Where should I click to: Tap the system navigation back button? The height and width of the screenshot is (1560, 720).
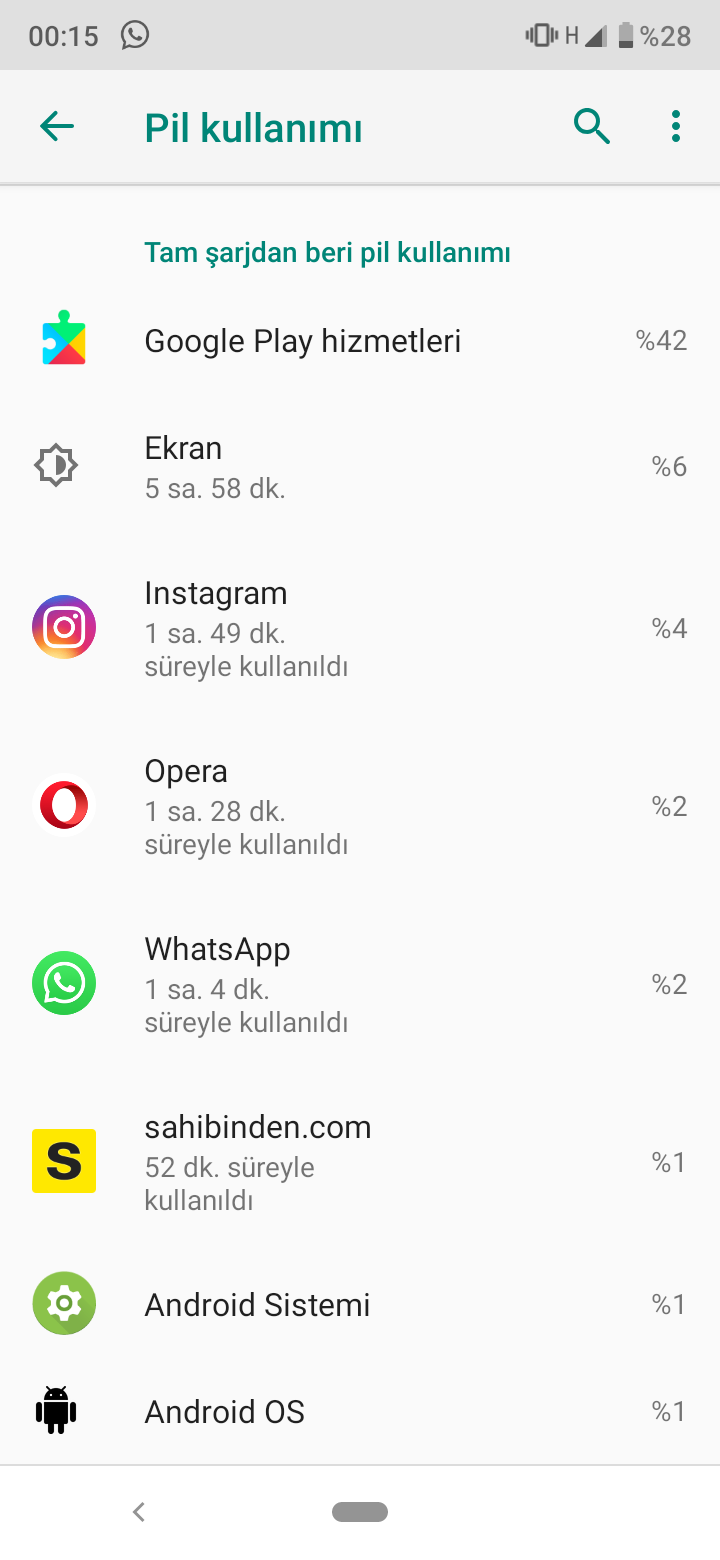pos(139,1512)
